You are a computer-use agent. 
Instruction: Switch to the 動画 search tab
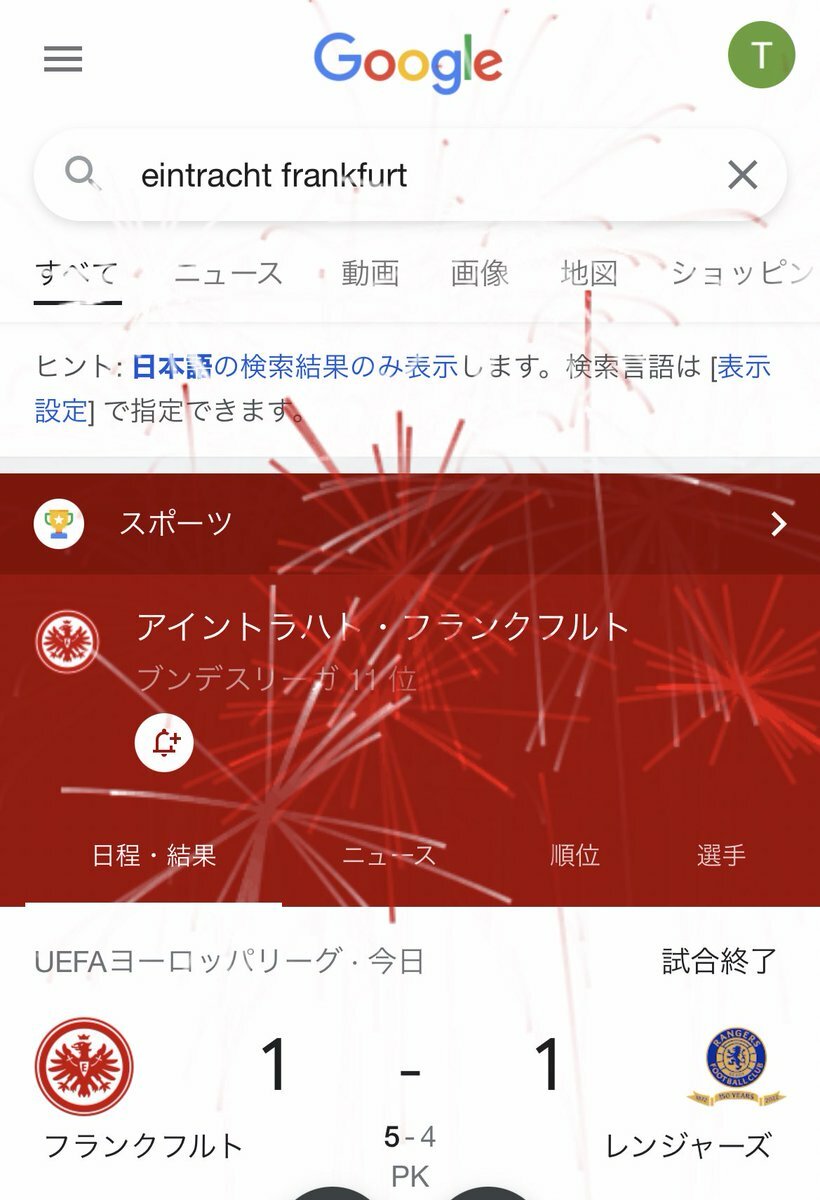370,273
